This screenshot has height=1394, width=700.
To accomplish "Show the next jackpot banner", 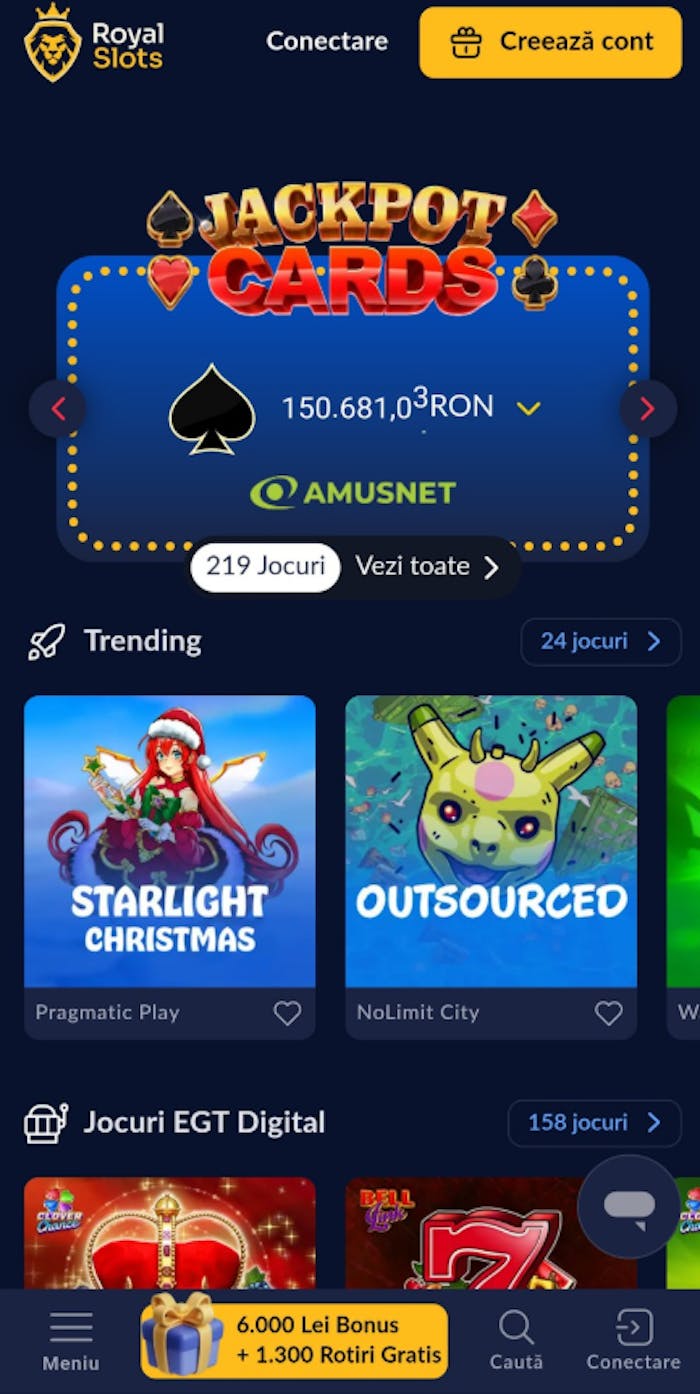I will pos(647,408).
